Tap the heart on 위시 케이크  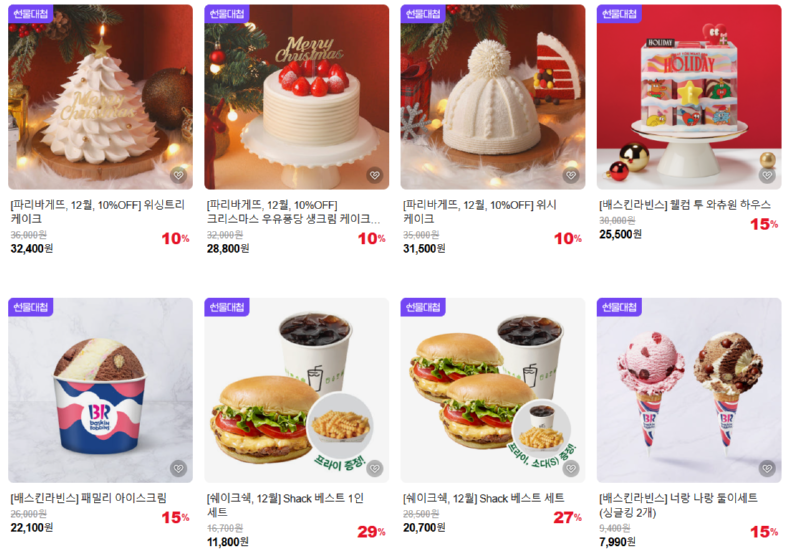click(x=570, y=175)
